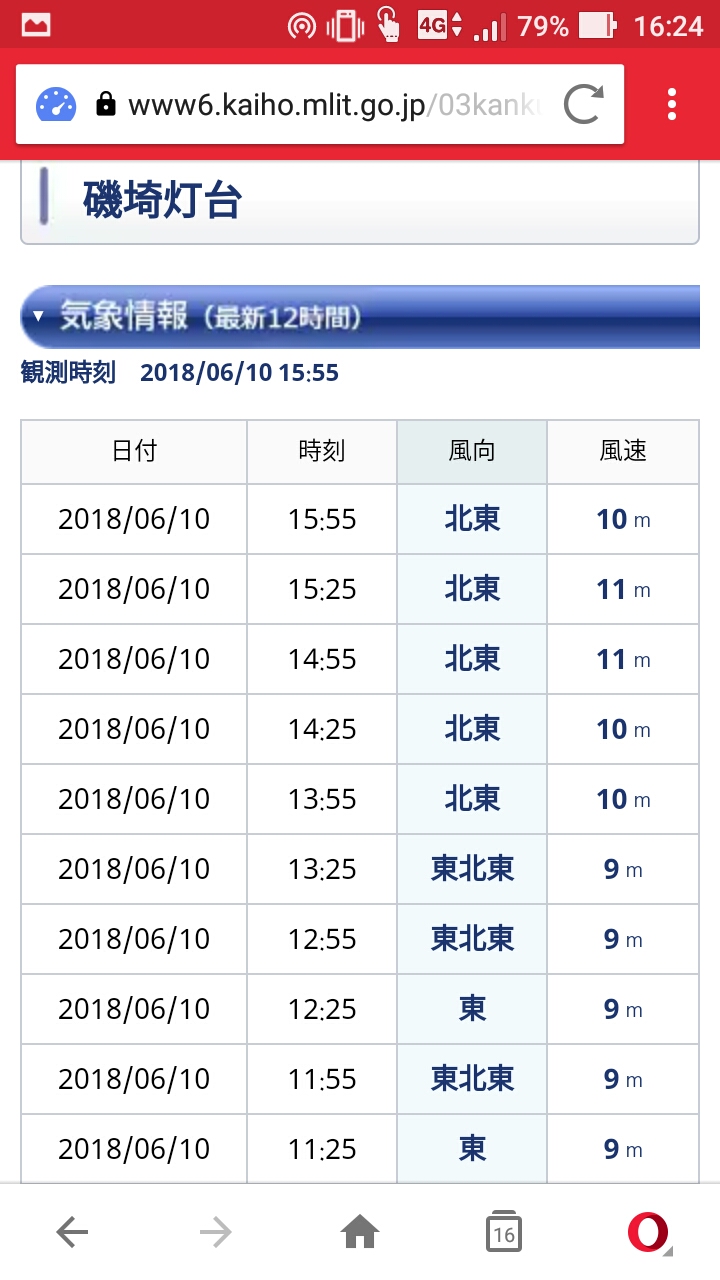
Task: Open the browser home page
Action: point(360,1232)
